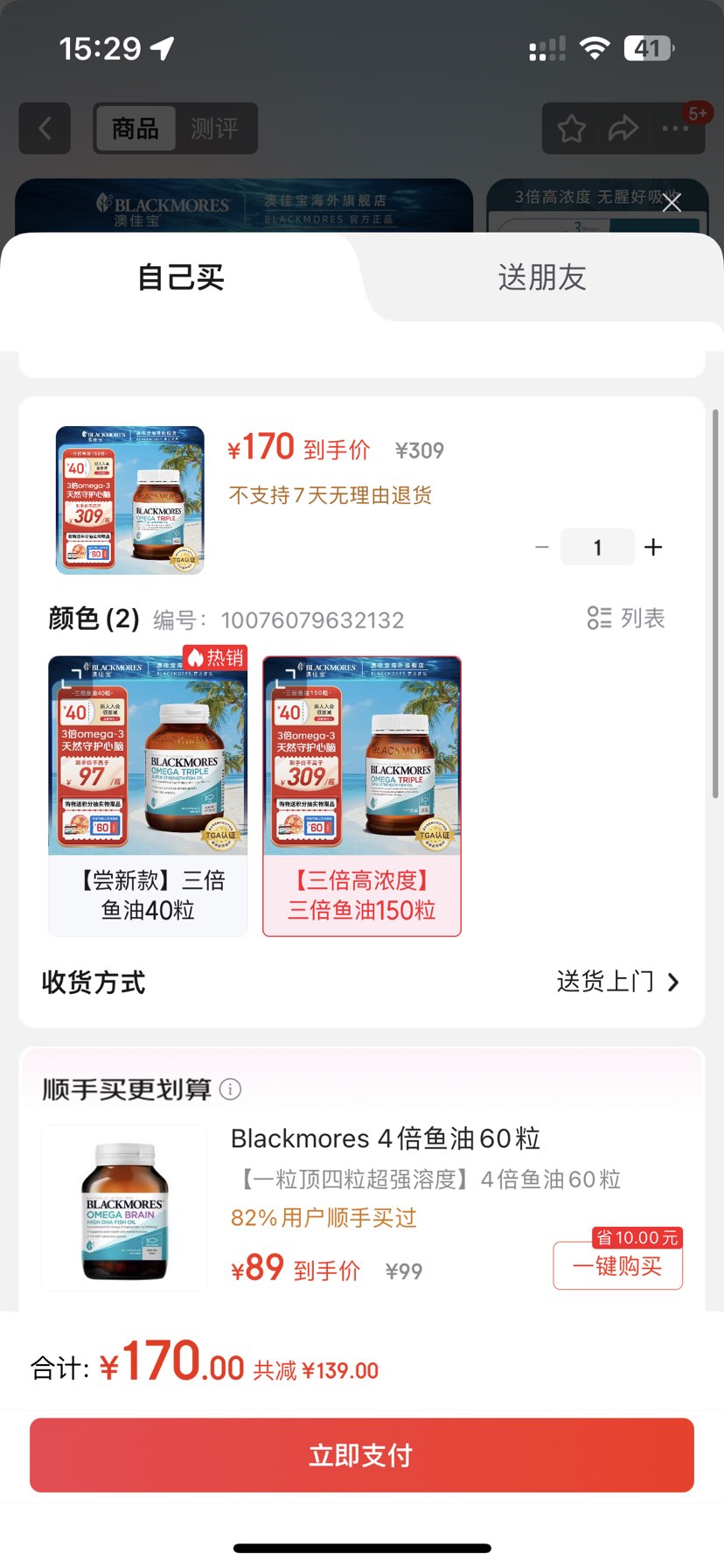Tap the share icon in the top bar
This screenshot has height=1568, width=724.
[x=623, y=128]
